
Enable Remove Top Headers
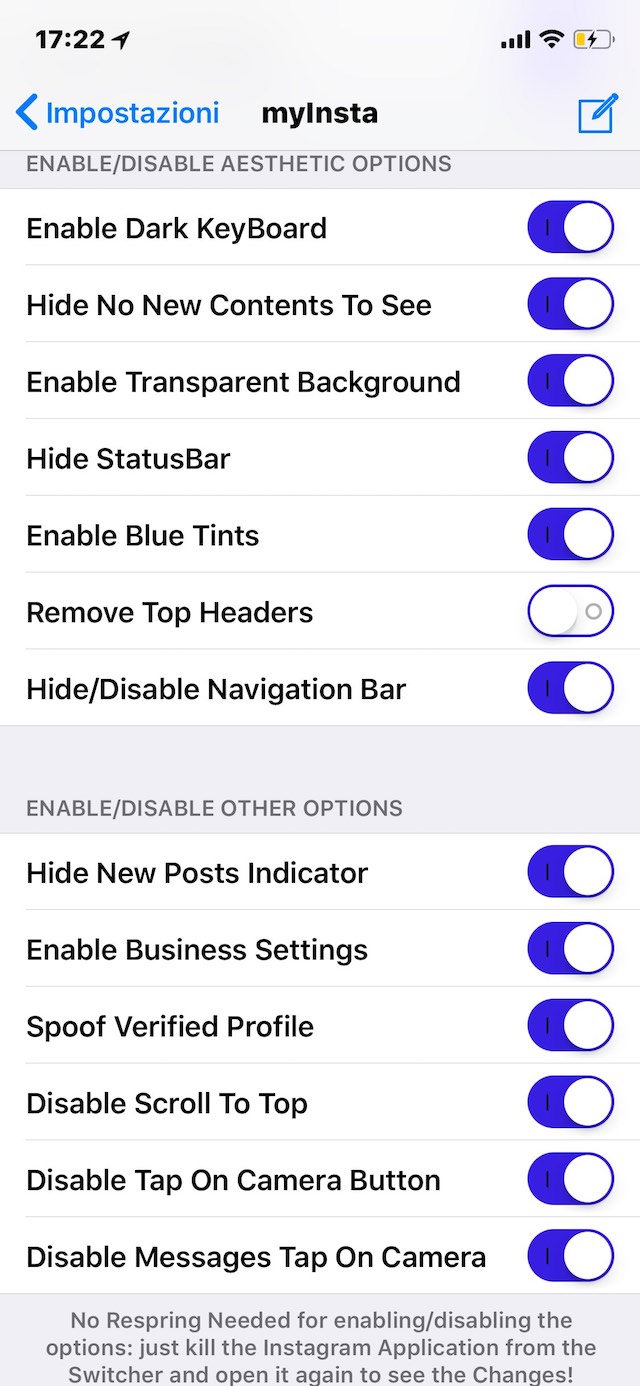click(x=570, y=612)
